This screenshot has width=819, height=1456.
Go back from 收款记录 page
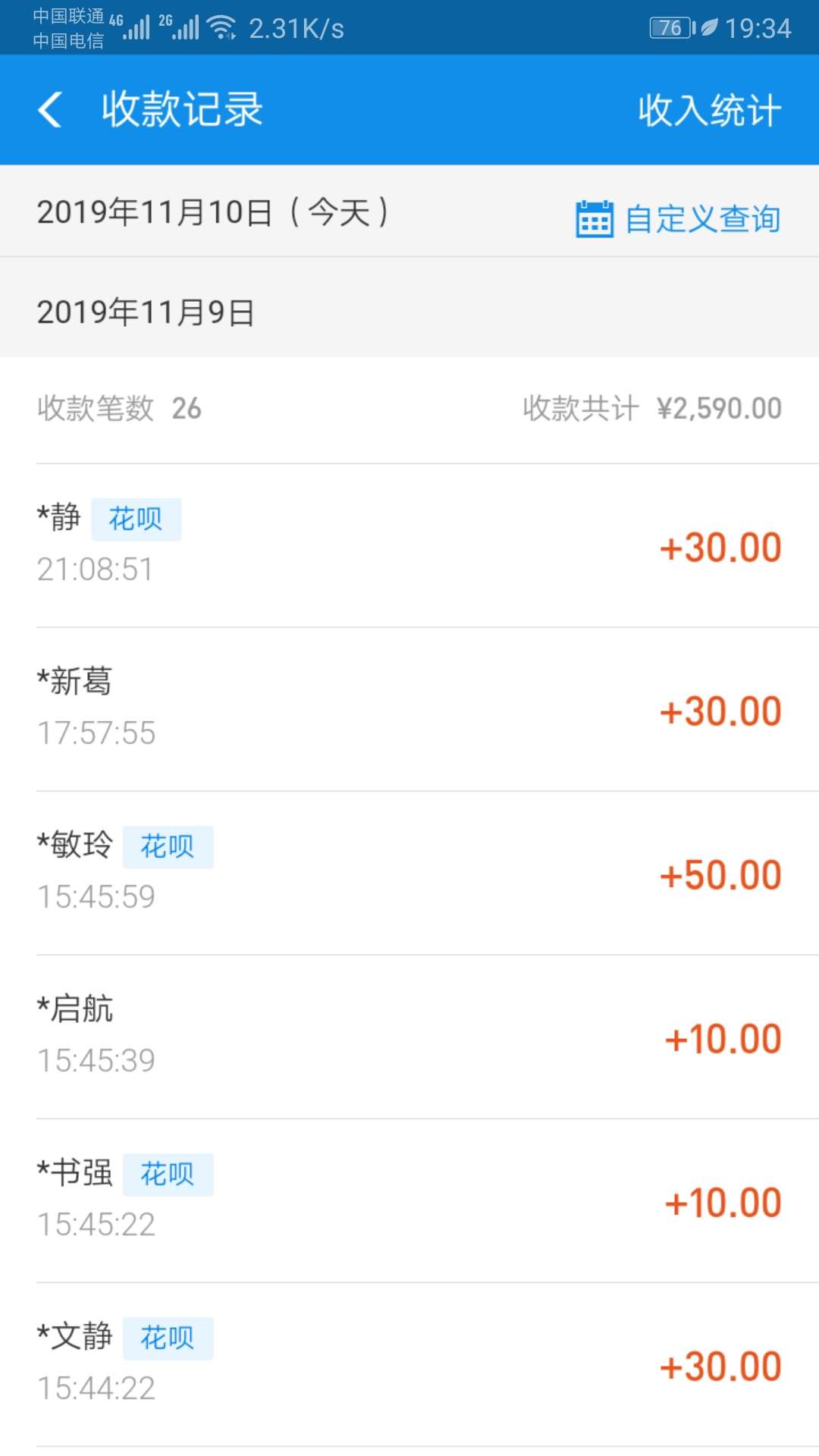point(50,110)
